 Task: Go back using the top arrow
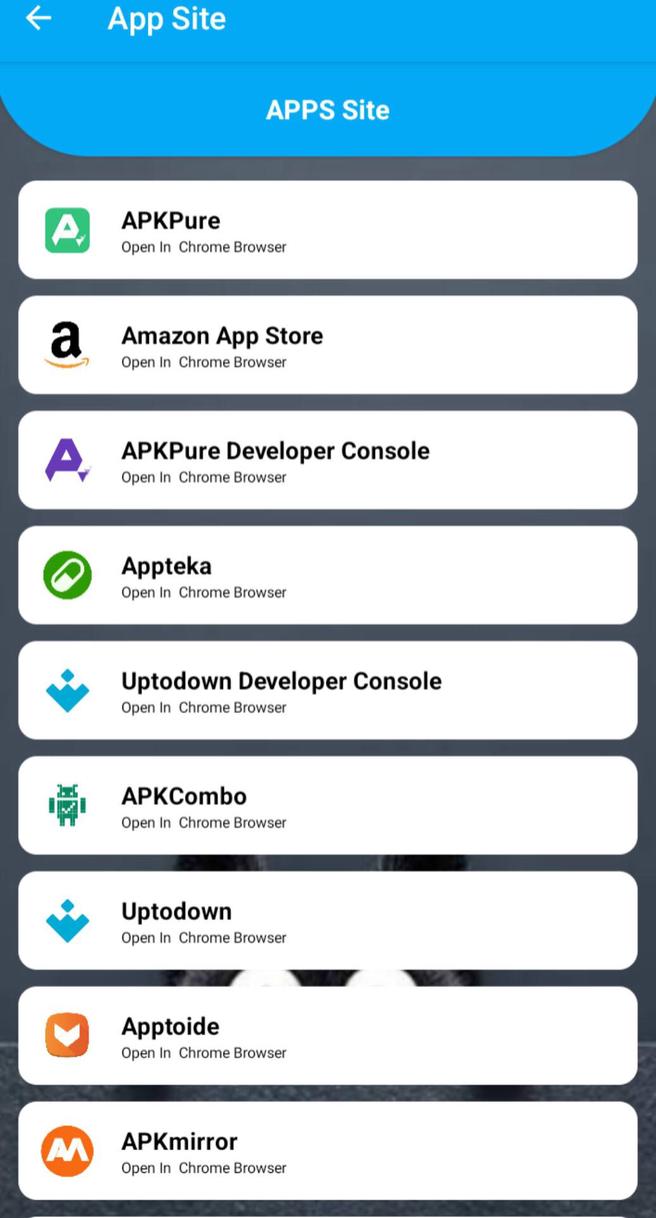click(x=38, y=18)
